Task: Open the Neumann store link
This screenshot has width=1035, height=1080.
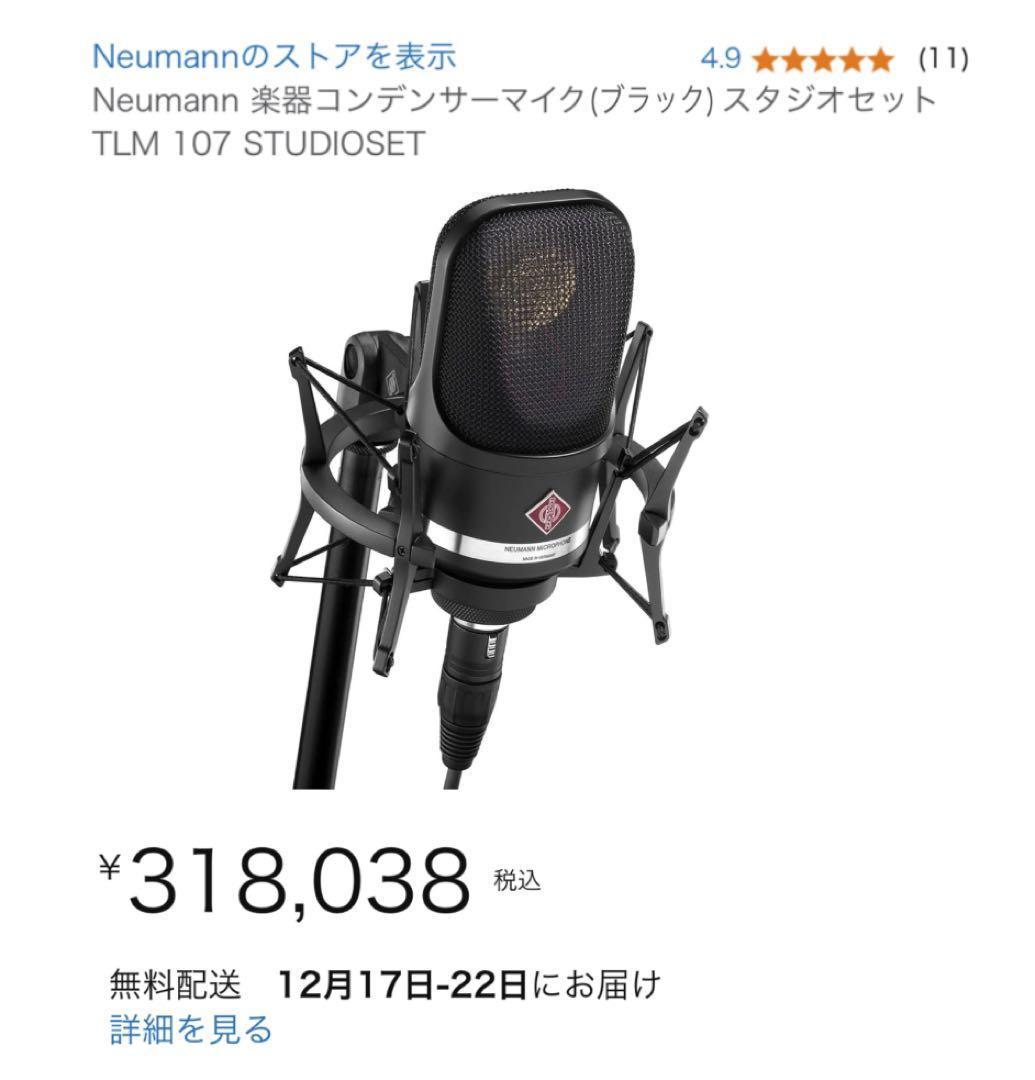Action: (x=273, y=57)
